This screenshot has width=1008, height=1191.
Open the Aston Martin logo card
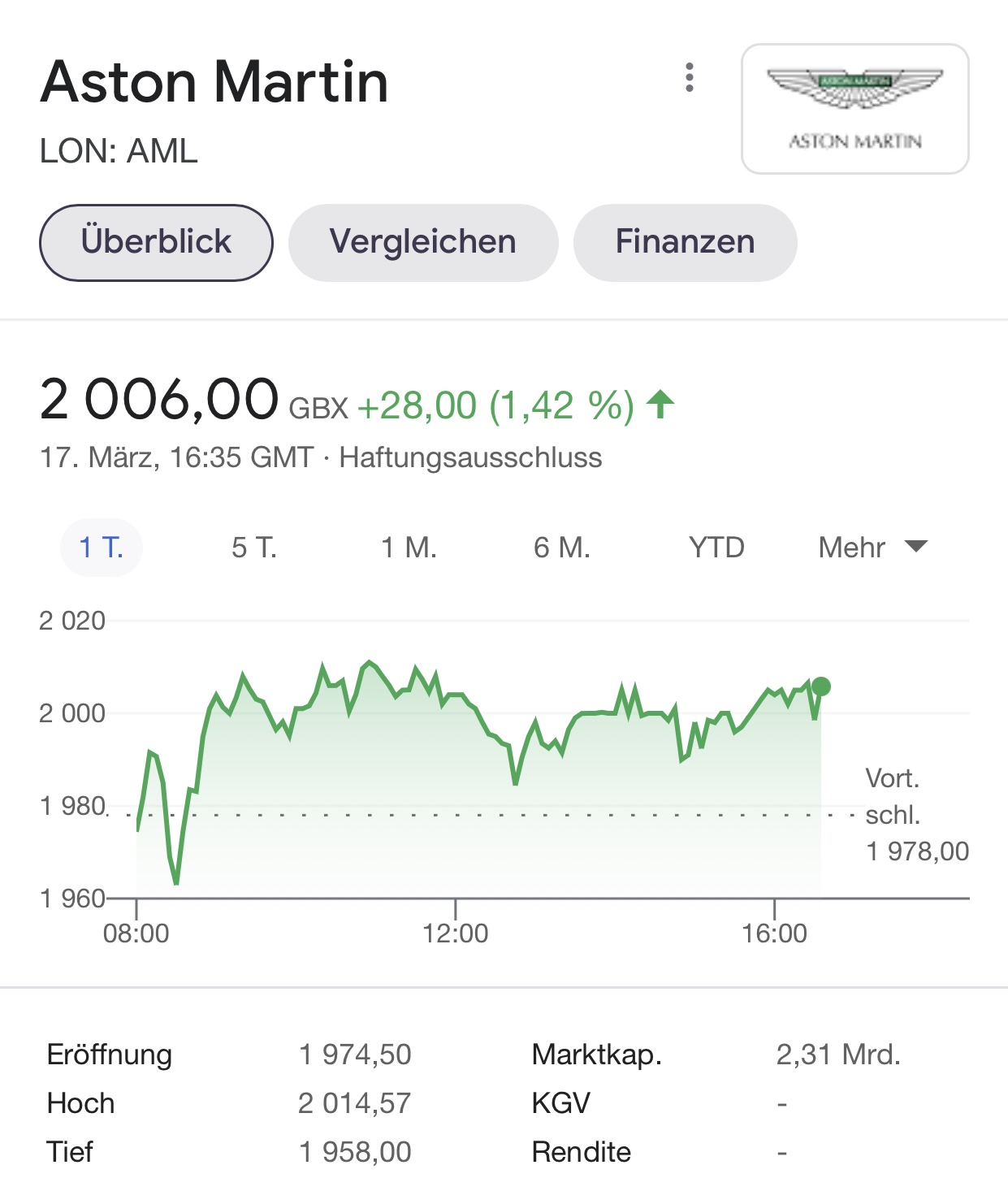854,109
